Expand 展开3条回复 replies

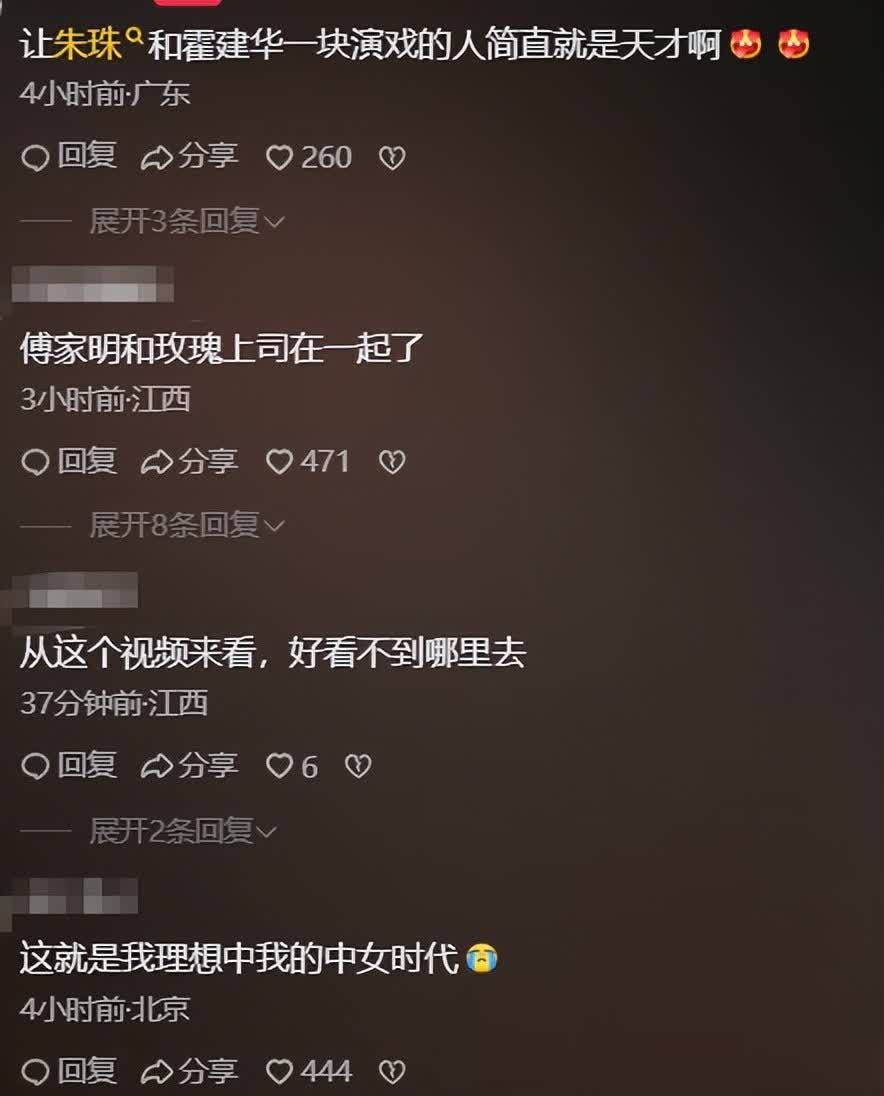[x=186, y=221]
